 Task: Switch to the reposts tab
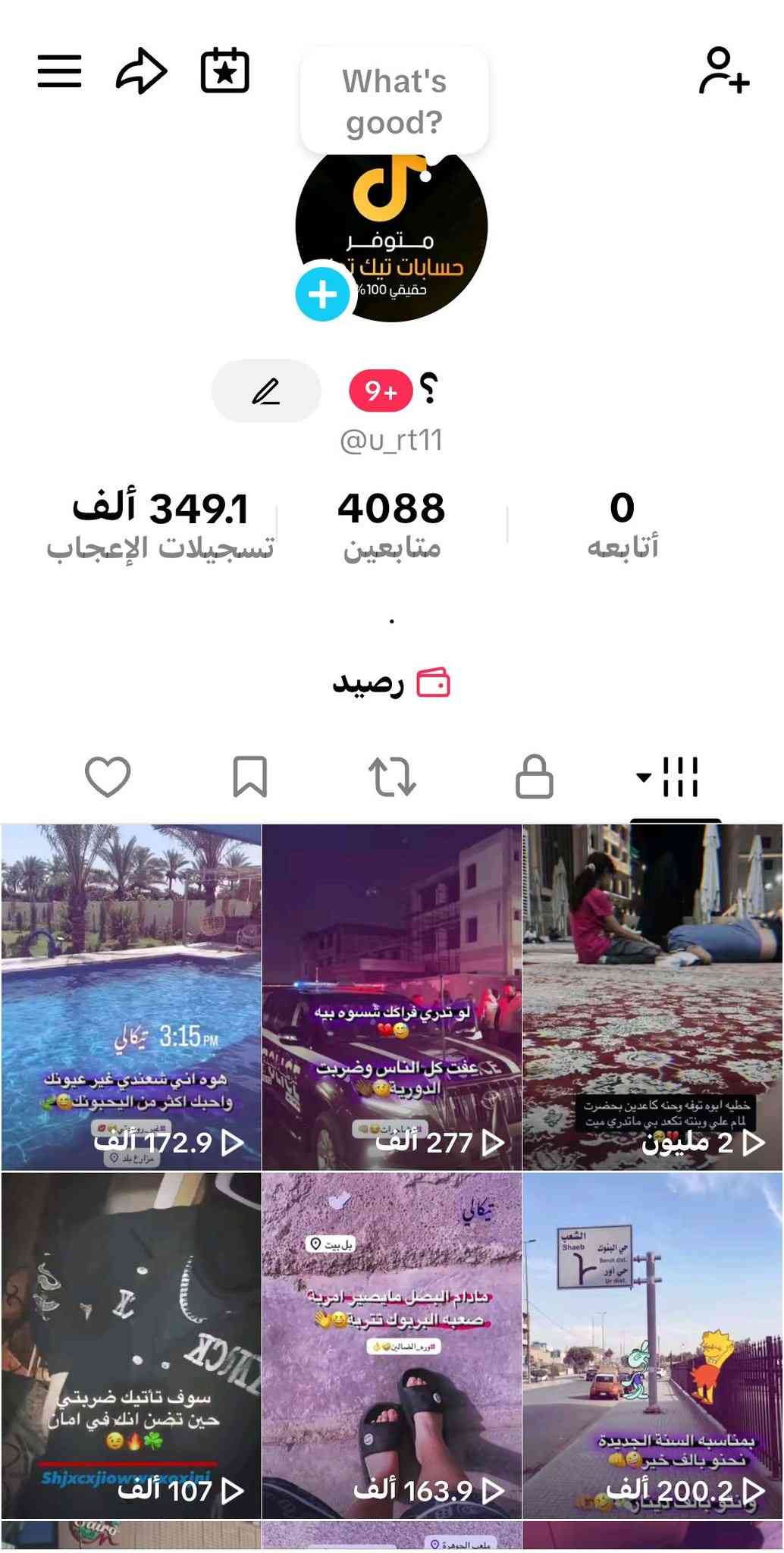[392, 777]
